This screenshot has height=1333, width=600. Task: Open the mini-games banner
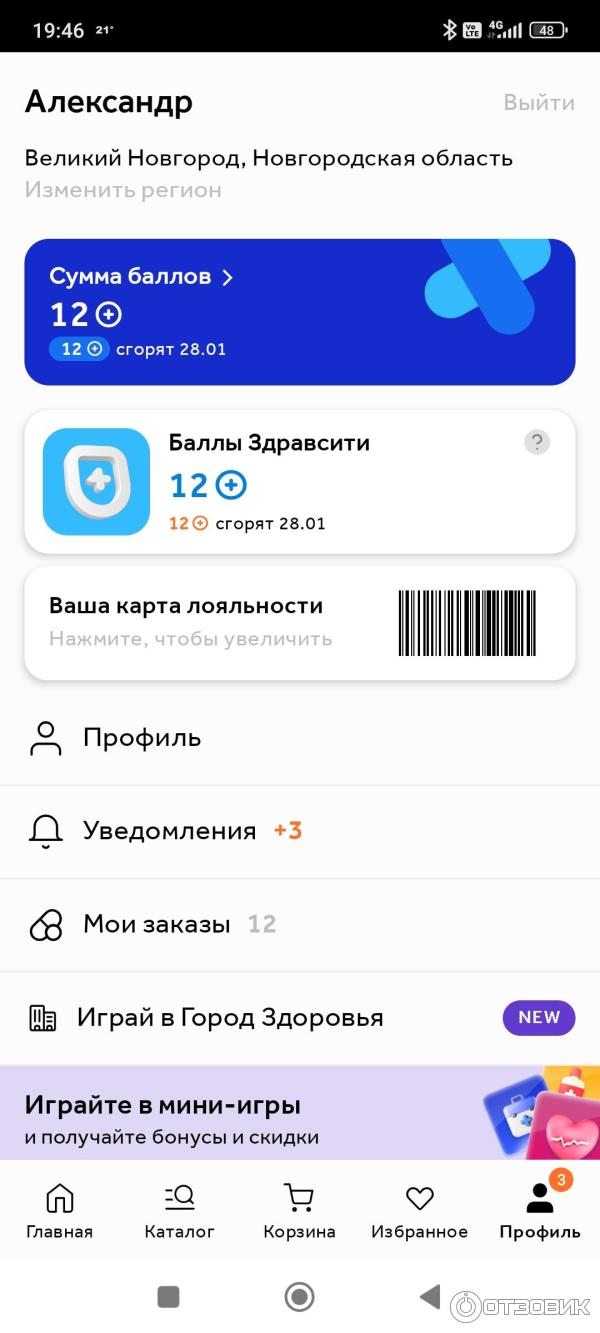pos(300,1112)
